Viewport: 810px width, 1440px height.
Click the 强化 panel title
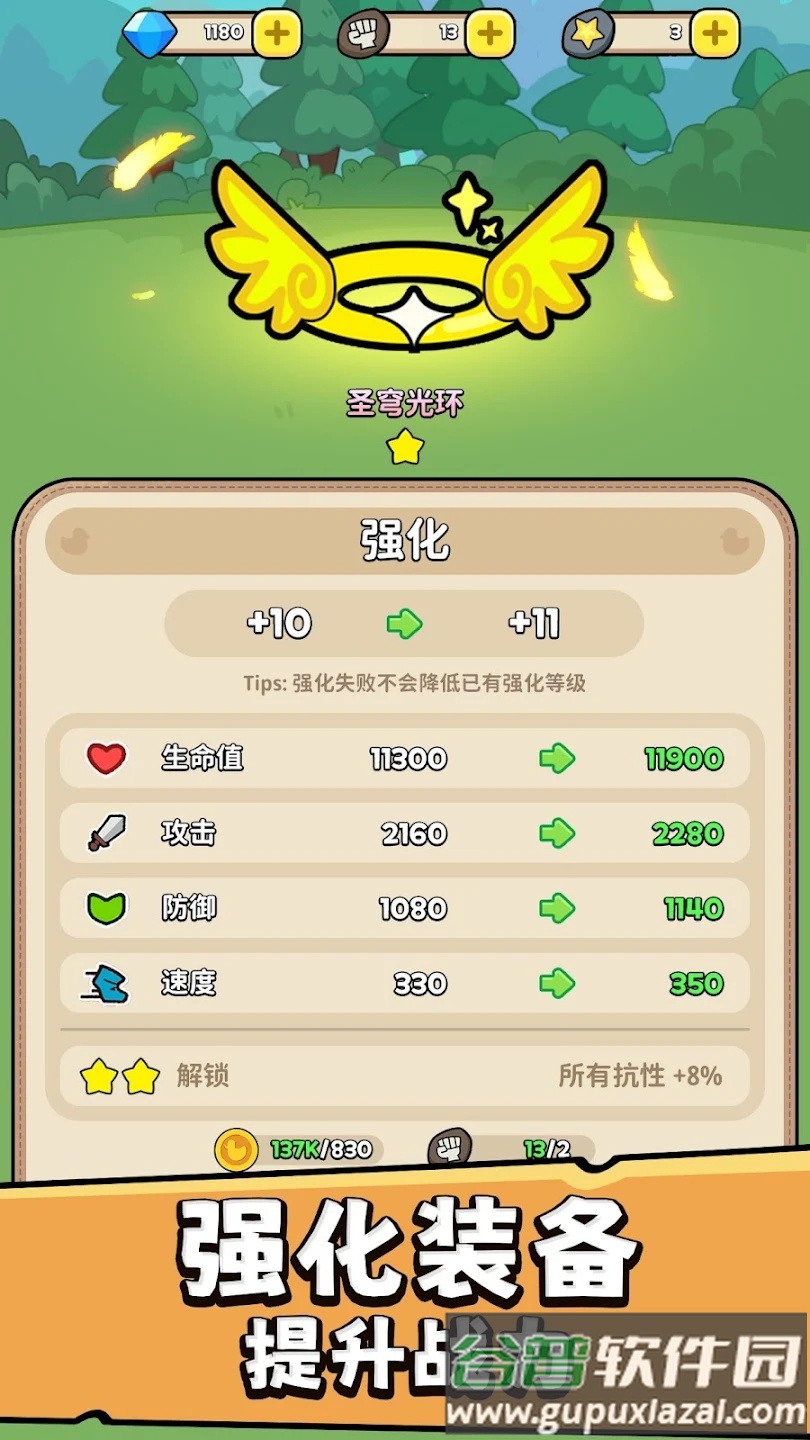pyautogui.click(x=405, y=538)
